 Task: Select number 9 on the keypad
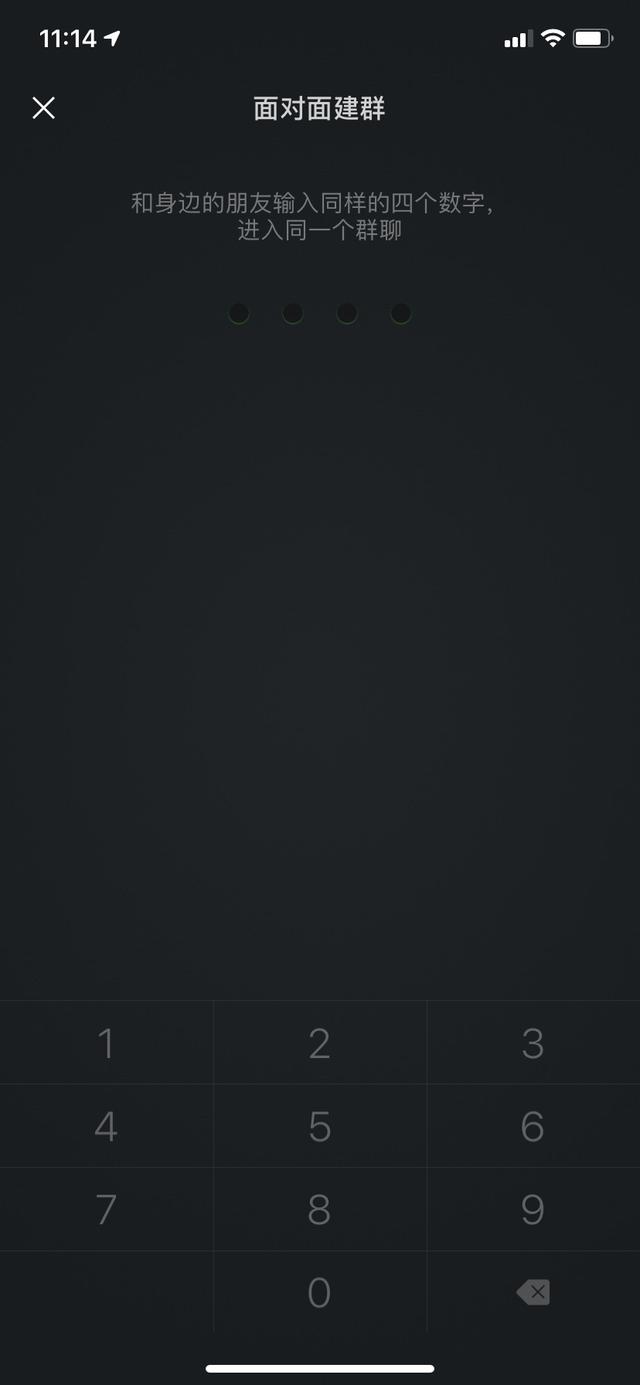tap(532, 1210)
